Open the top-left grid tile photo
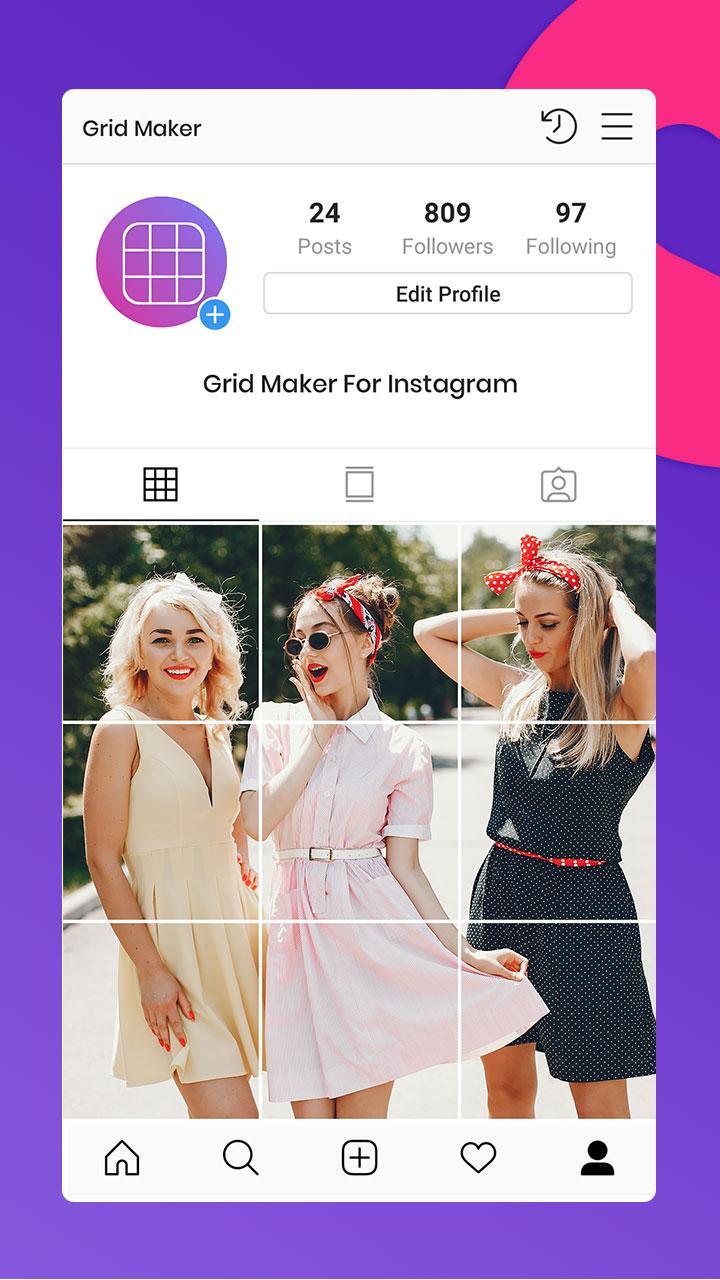This screenshot has width=720, height=1280. tap(161, 618)
